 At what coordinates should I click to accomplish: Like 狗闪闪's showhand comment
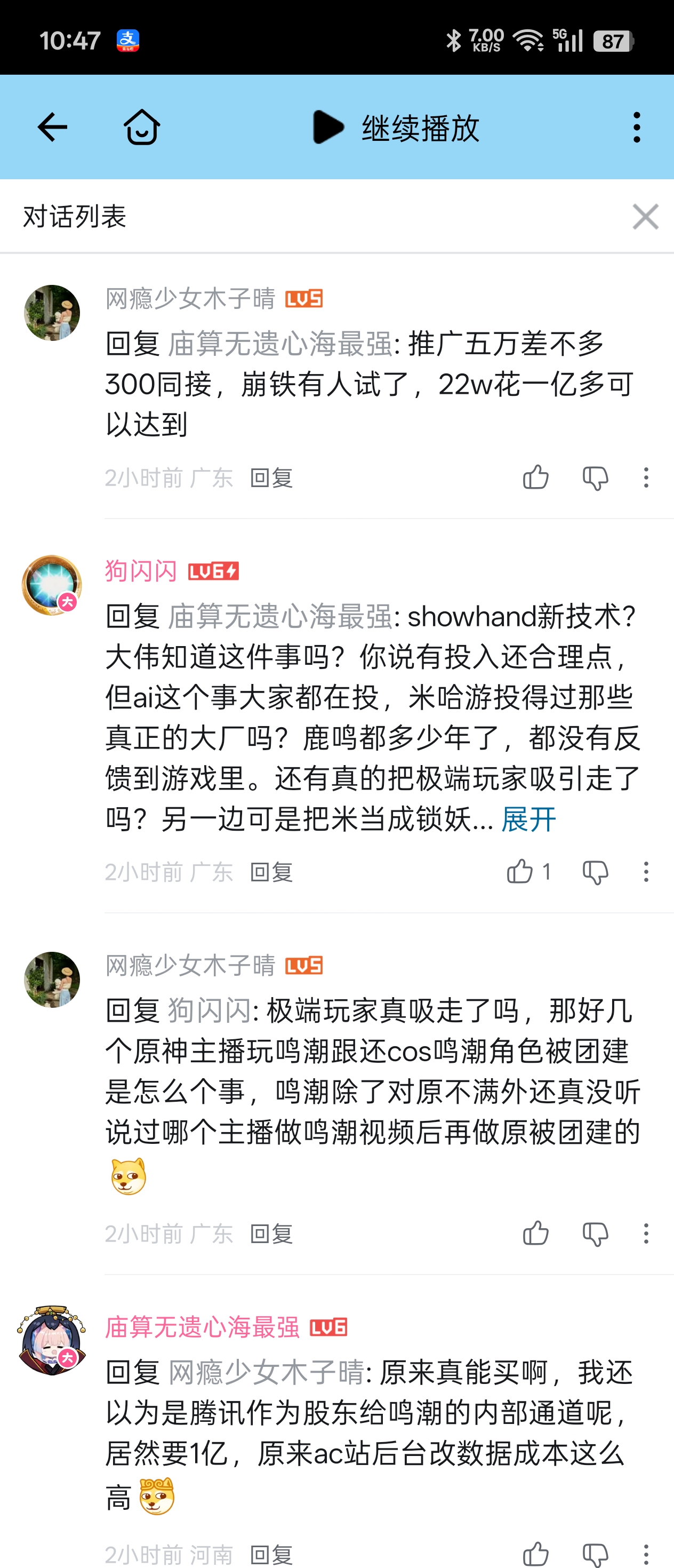(x=528, y=872)
